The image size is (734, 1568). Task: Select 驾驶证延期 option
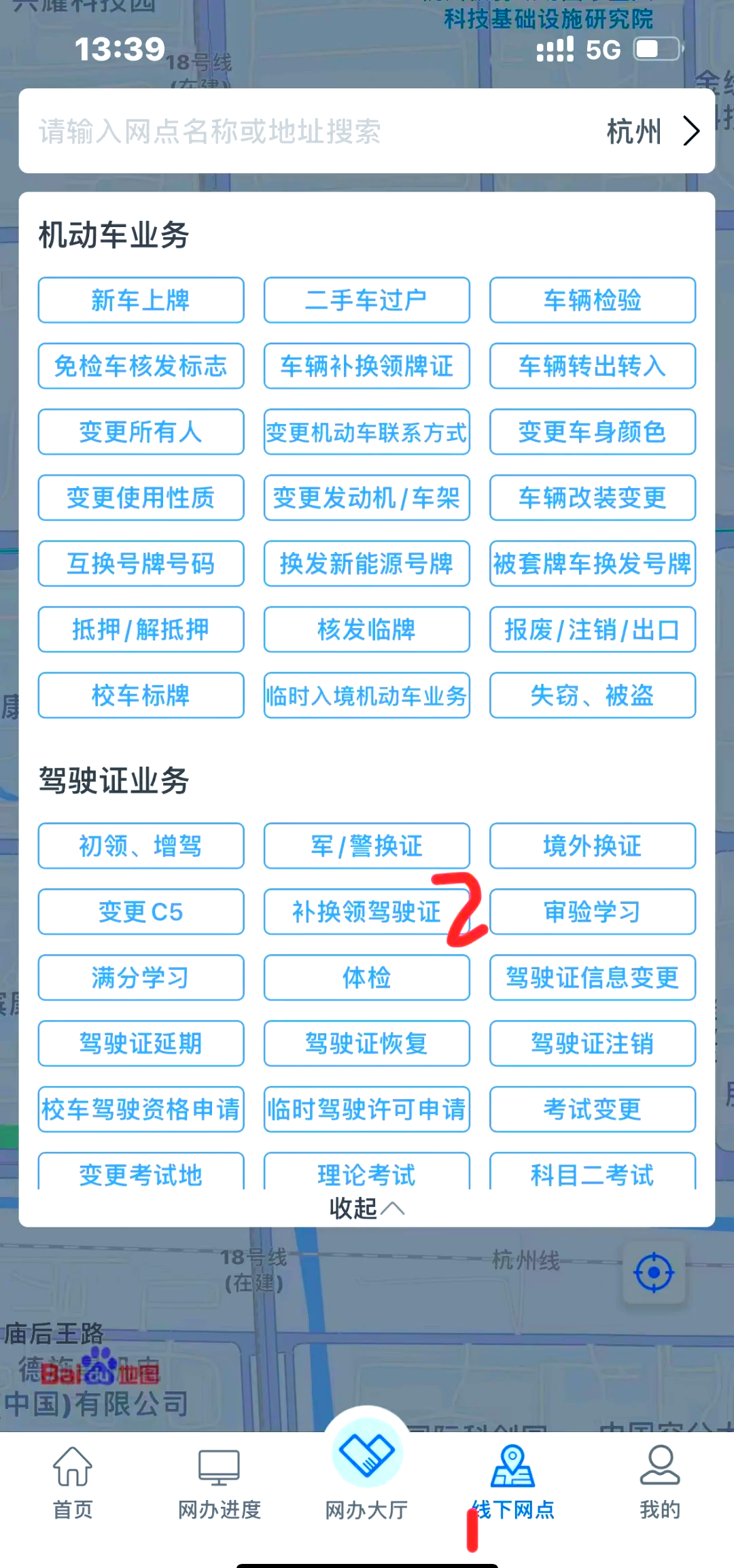tap(141, 1043)
